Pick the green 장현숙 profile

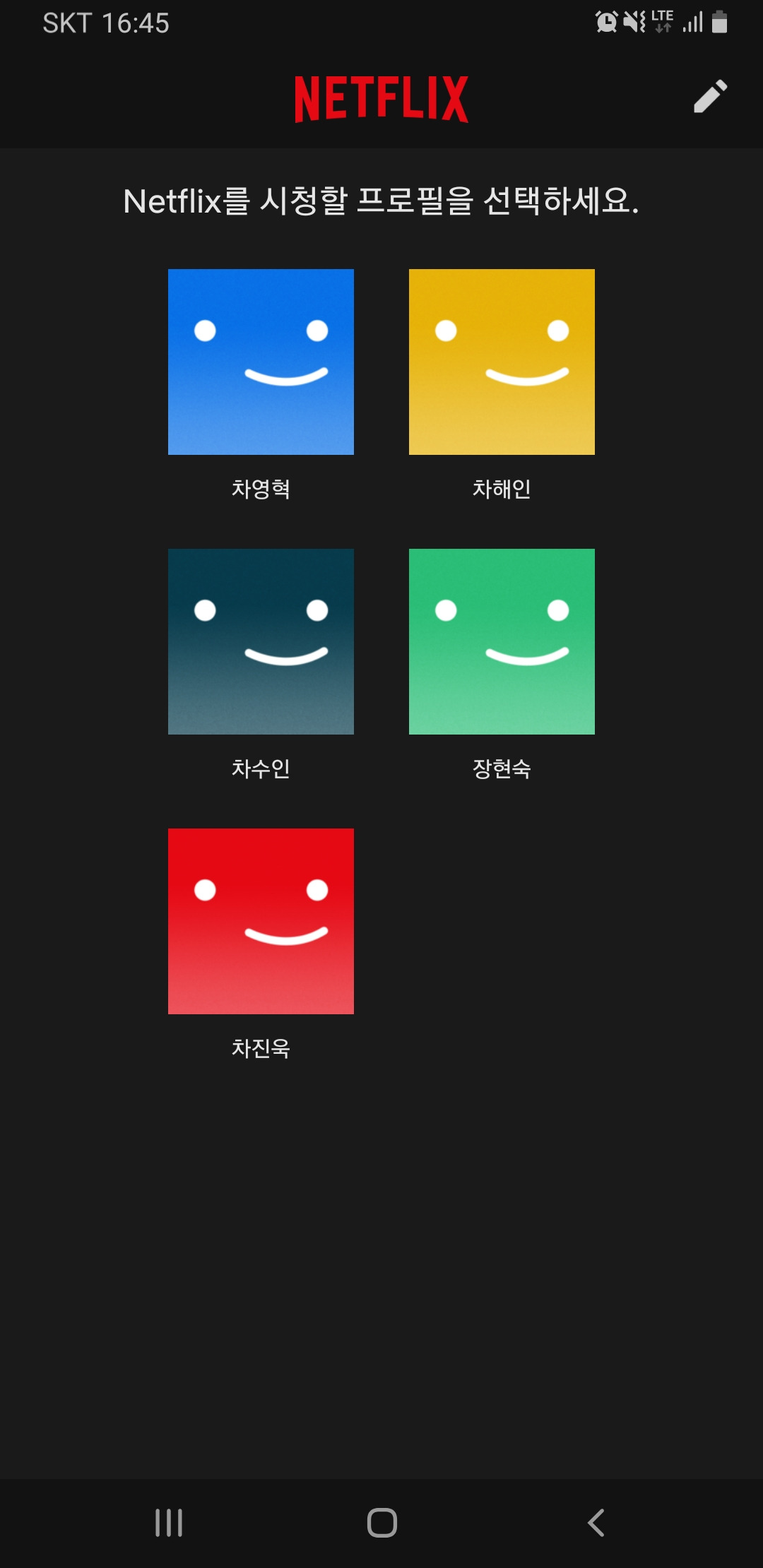(x=502, y=641)
